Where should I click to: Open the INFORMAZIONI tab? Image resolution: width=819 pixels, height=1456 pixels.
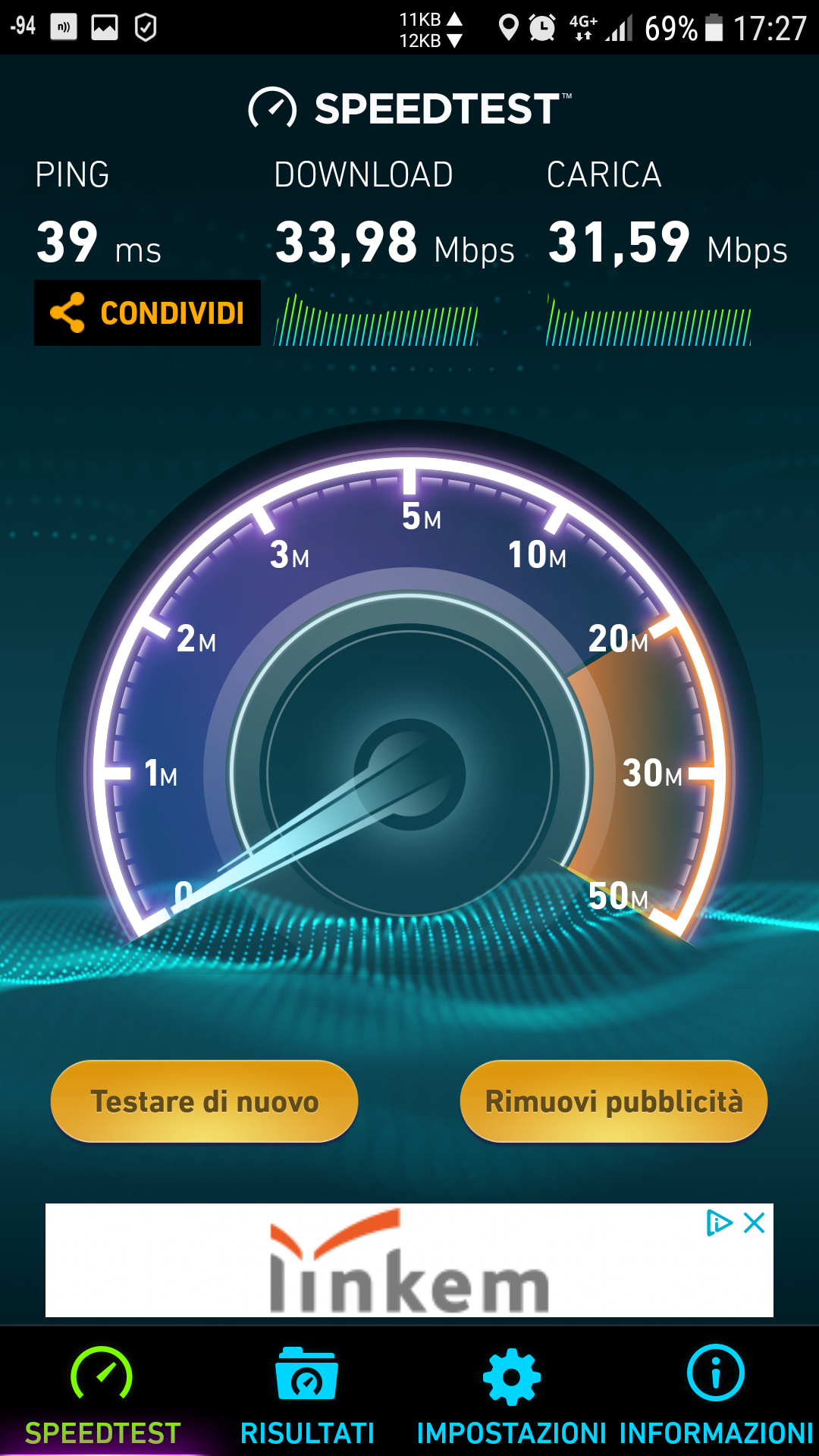coord(717,1394)
